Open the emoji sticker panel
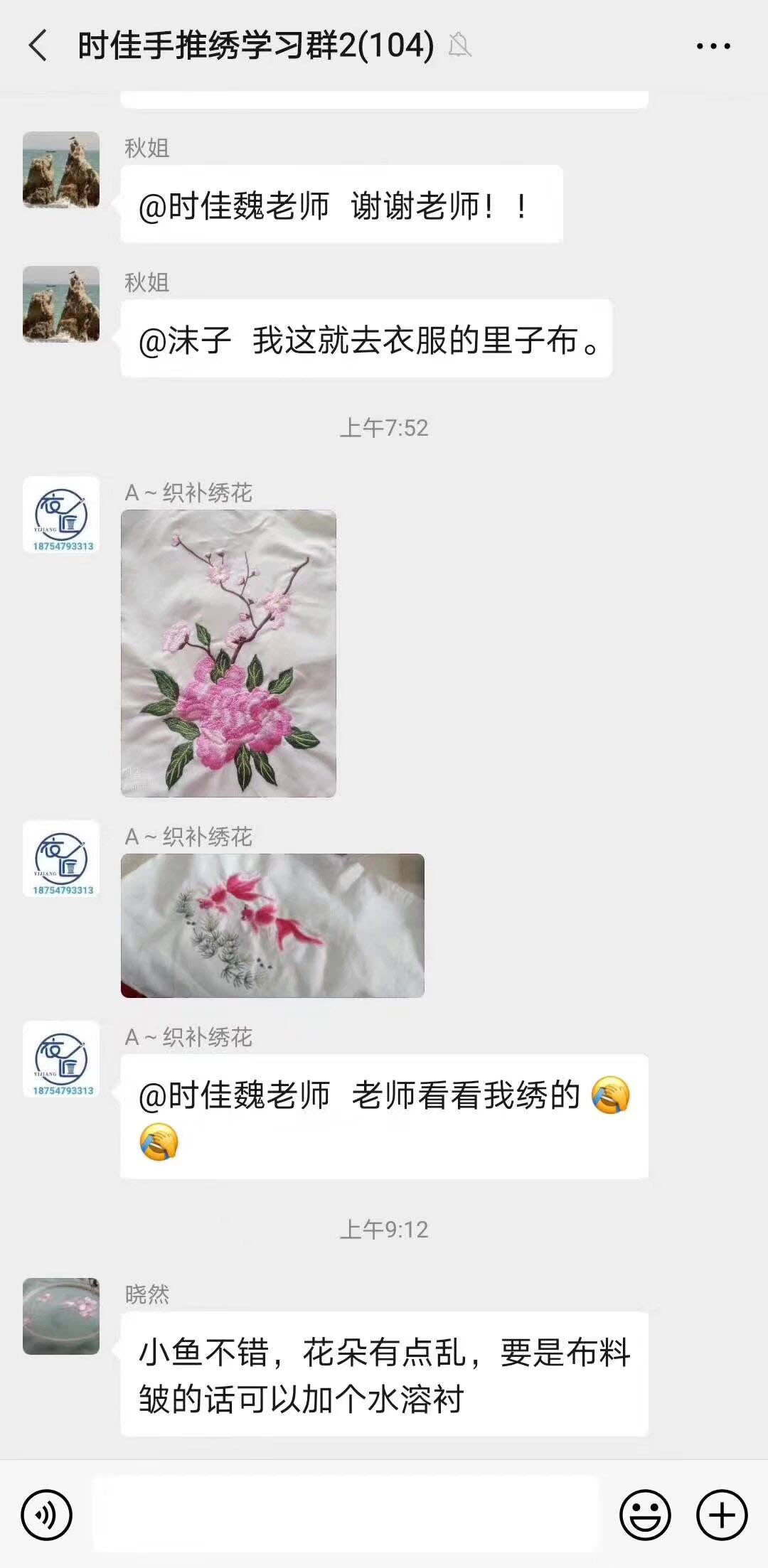This screenshot has height=1568, width=768. 645,1515
